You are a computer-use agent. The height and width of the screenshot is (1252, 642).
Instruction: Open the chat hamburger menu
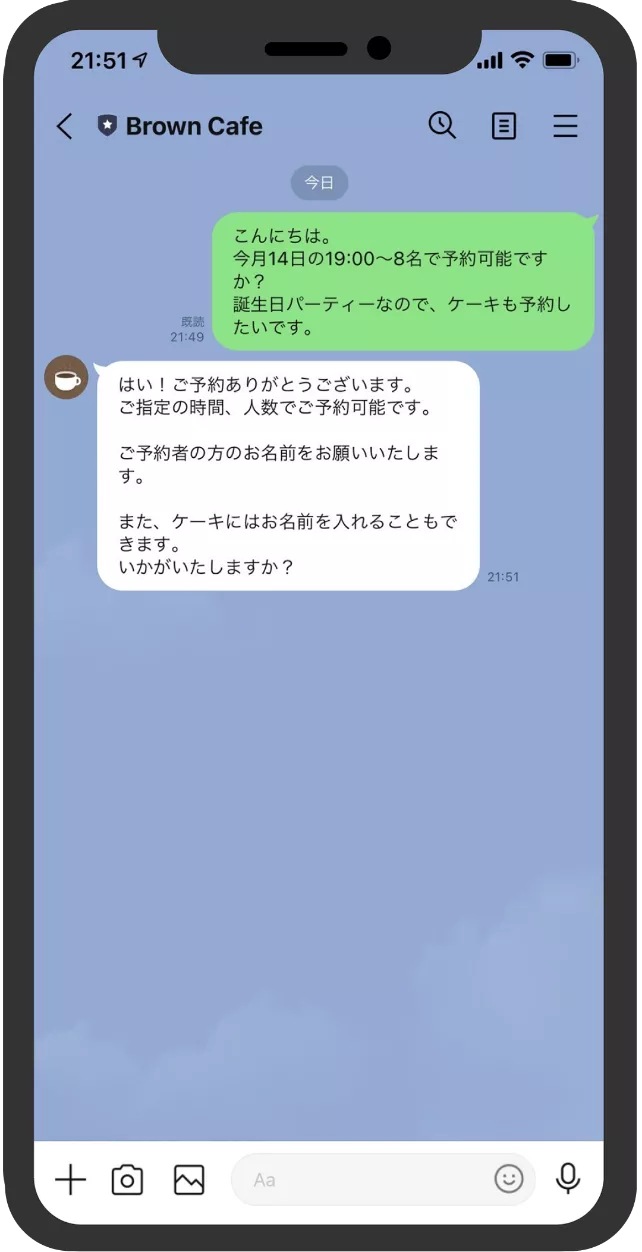(x=565, y=126)
